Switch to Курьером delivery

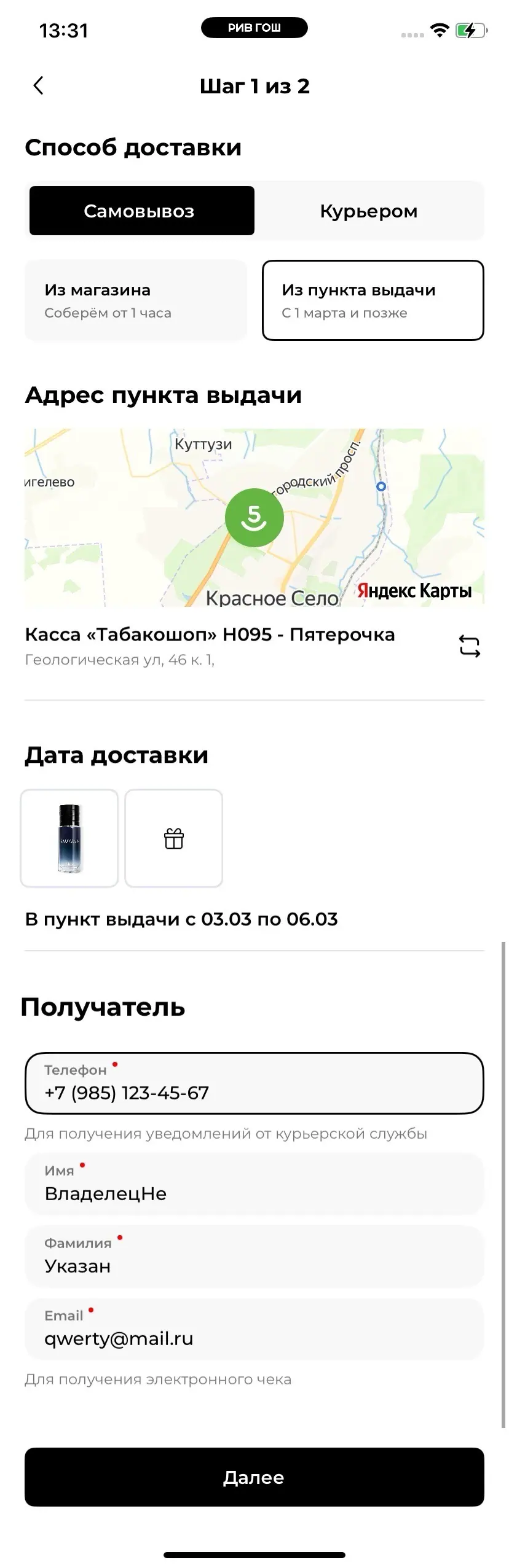pos(369,211)
